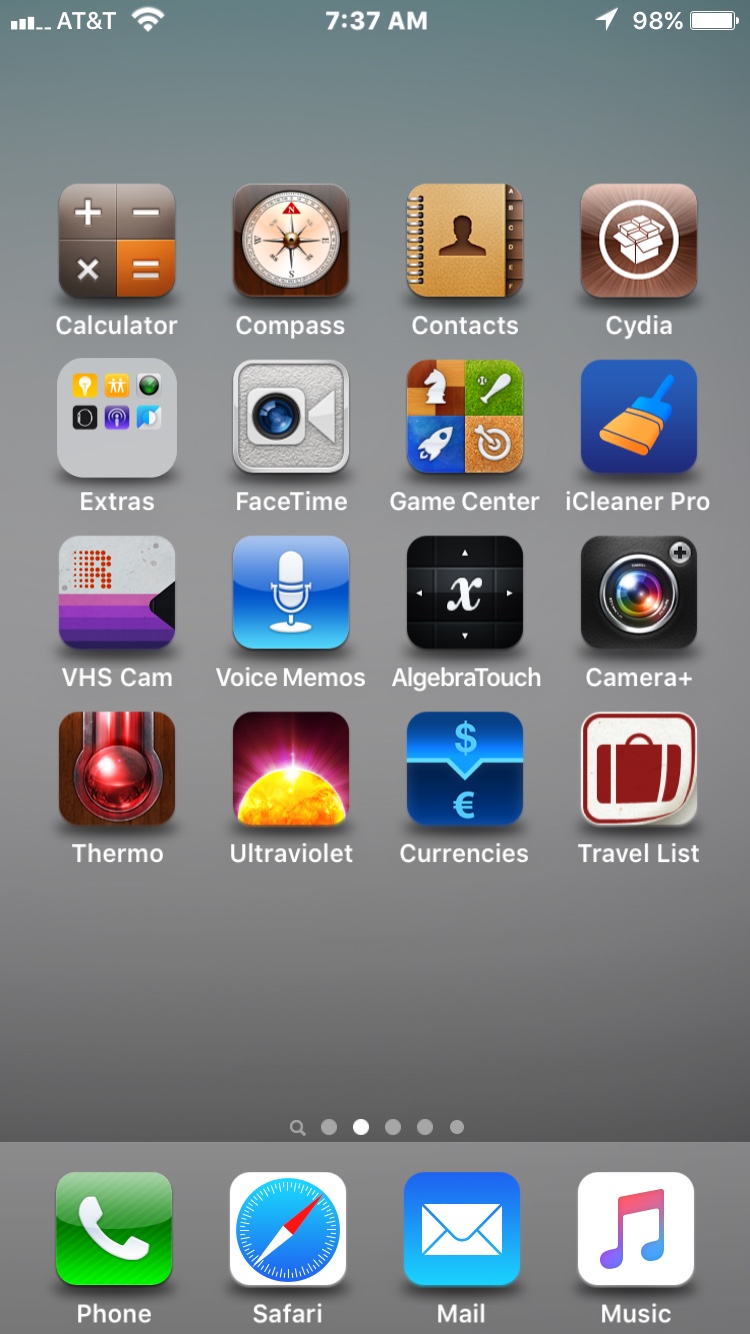750x1334 pixels.
Task: Launch Cydia
Action: (639, 241)
